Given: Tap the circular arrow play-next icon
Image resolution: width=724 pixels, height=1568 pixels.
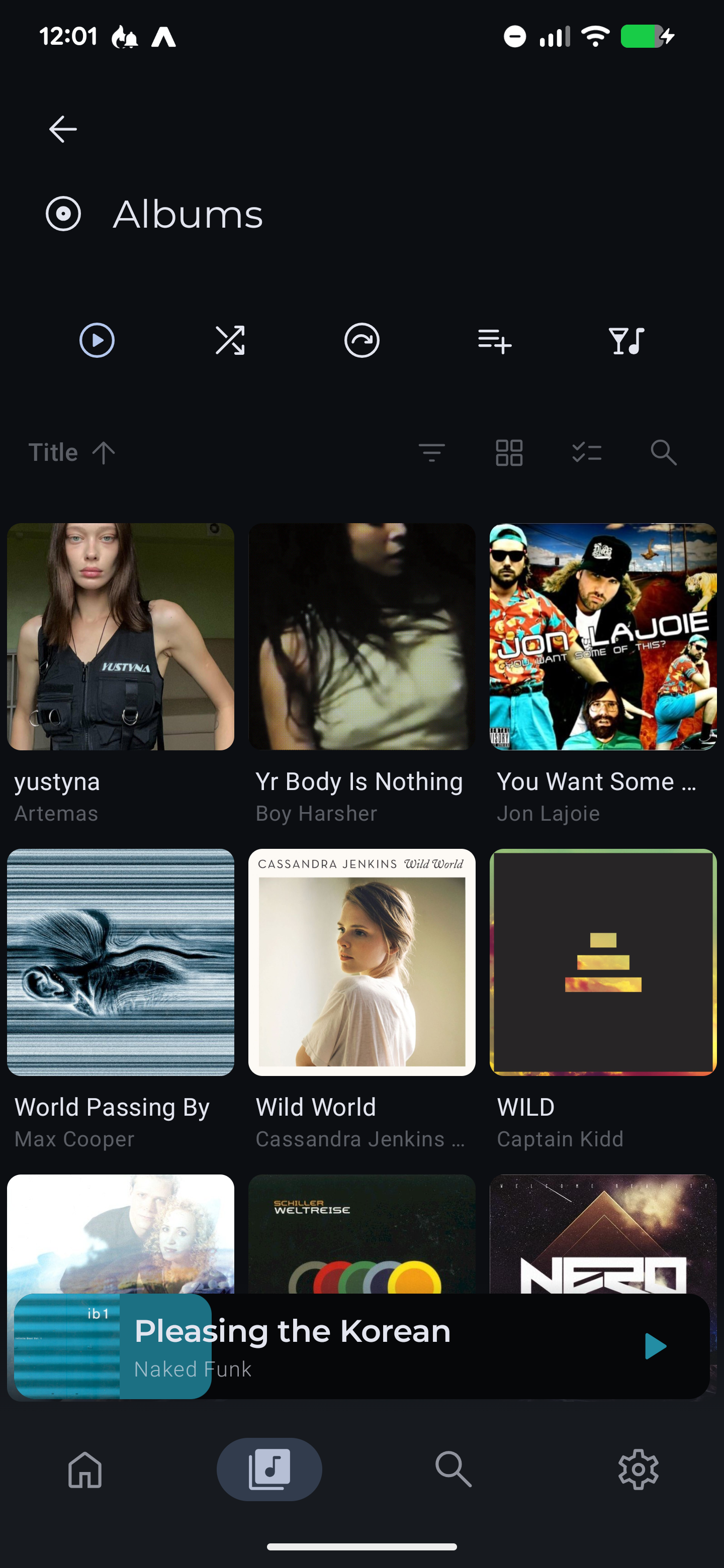Looking at the screenshot, I should [361, 340].
